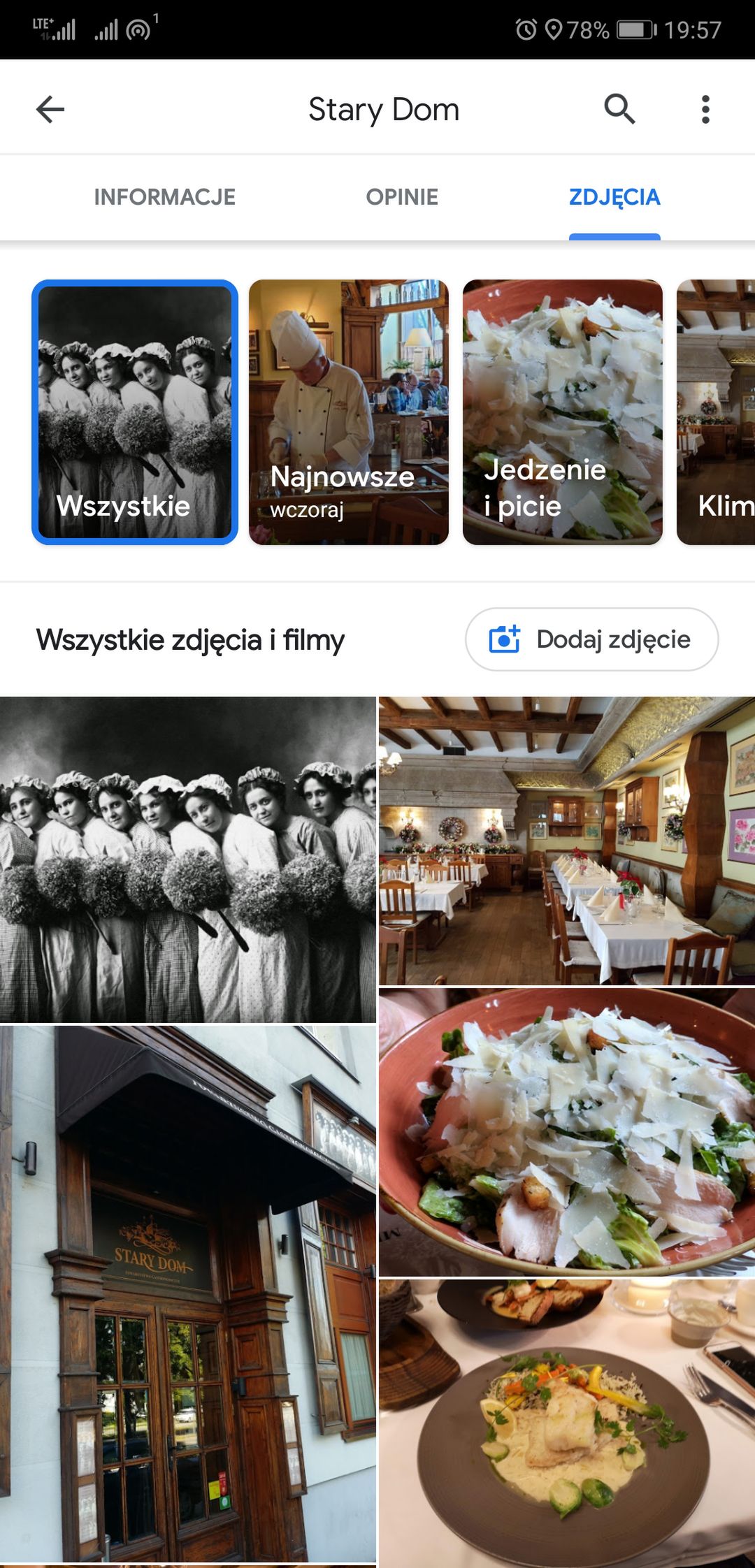
Task: Switch to the Informacje tab
Action: pyautogui.click(x=165, y=197)
